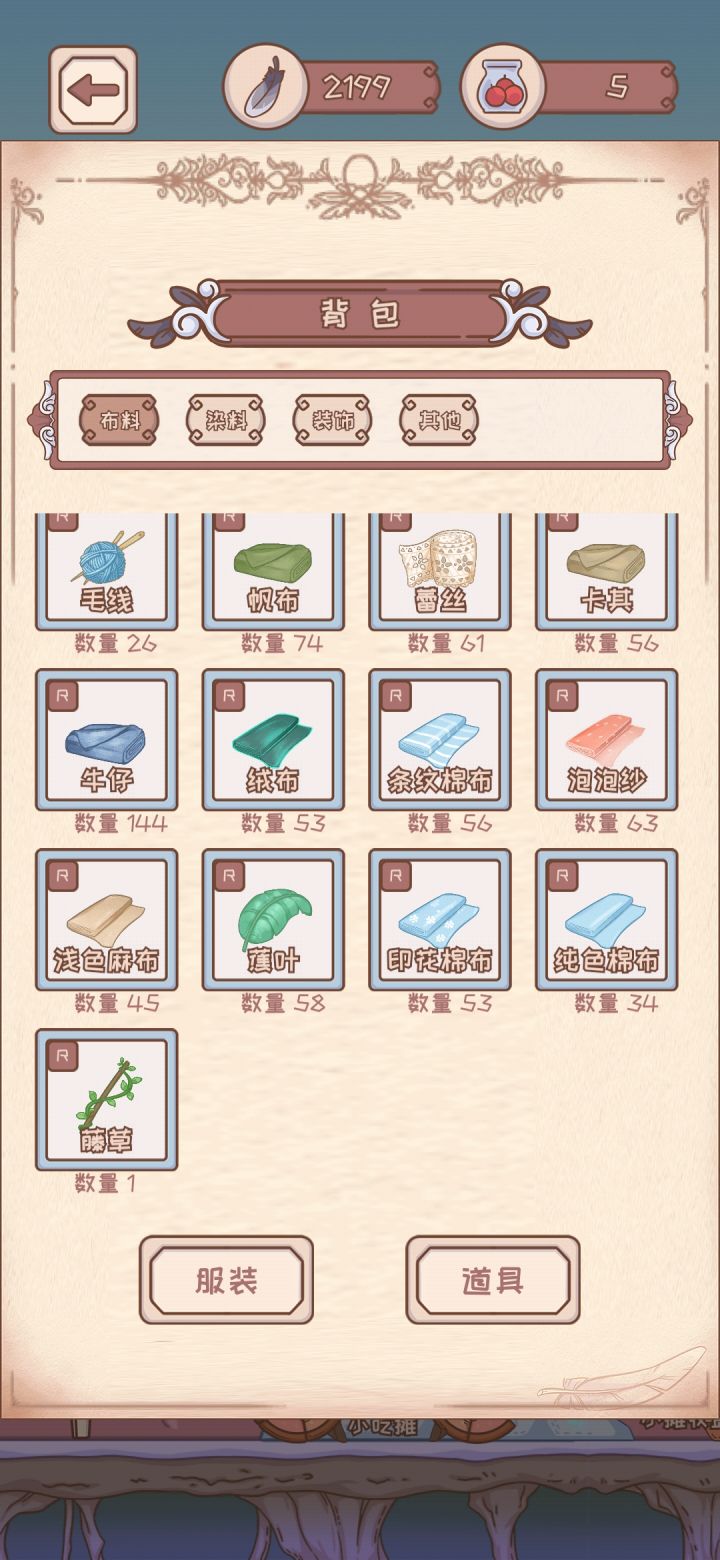
Task: Open the 装饰 (decoration) tab
Action: pos(331,422)
